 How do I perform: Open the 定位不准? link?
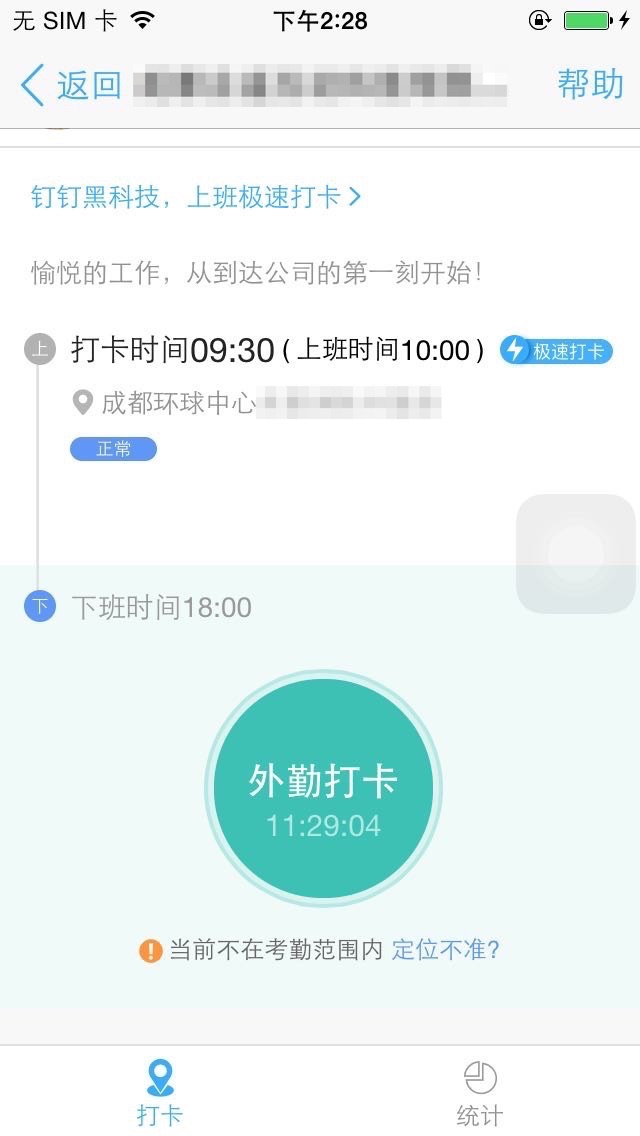click(x=446, y=950)
